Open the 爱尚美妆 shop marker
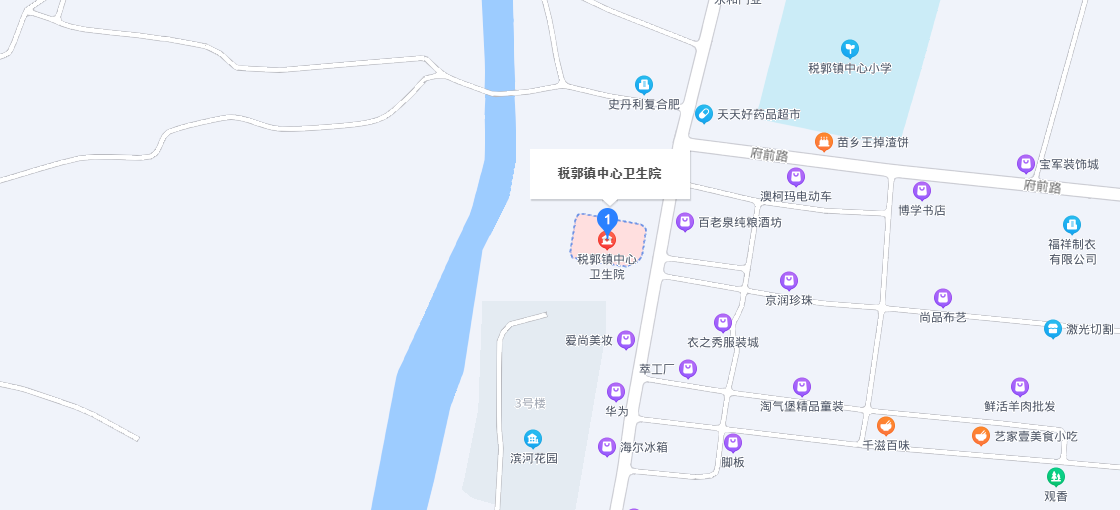This screenshot has height=510, width=1120. [x=626, y=340]
